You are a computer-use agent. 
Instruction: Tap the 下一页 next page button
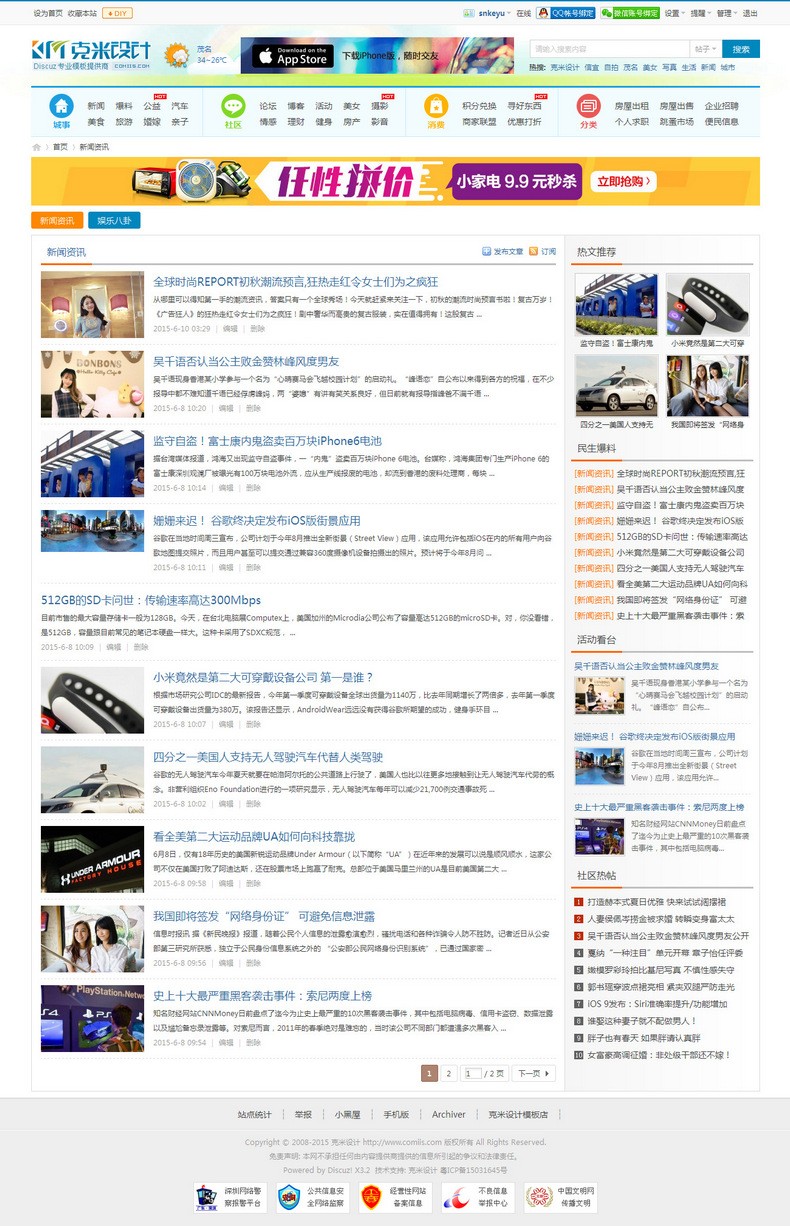(x=530, y=1073)
